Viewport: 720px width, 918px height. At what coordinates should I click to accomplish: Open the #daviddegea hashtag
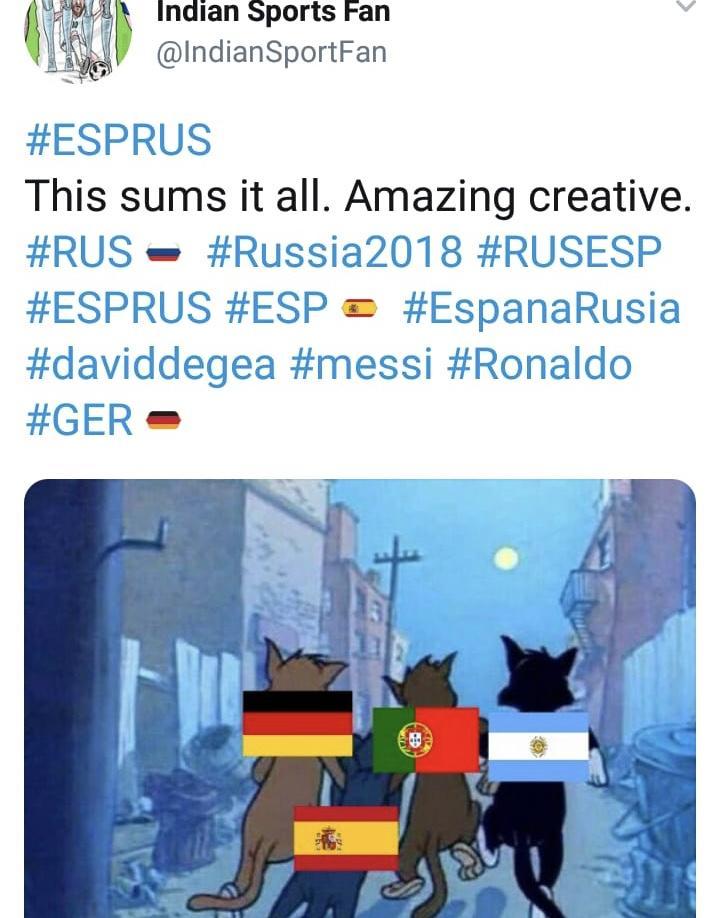pos(150,364)
